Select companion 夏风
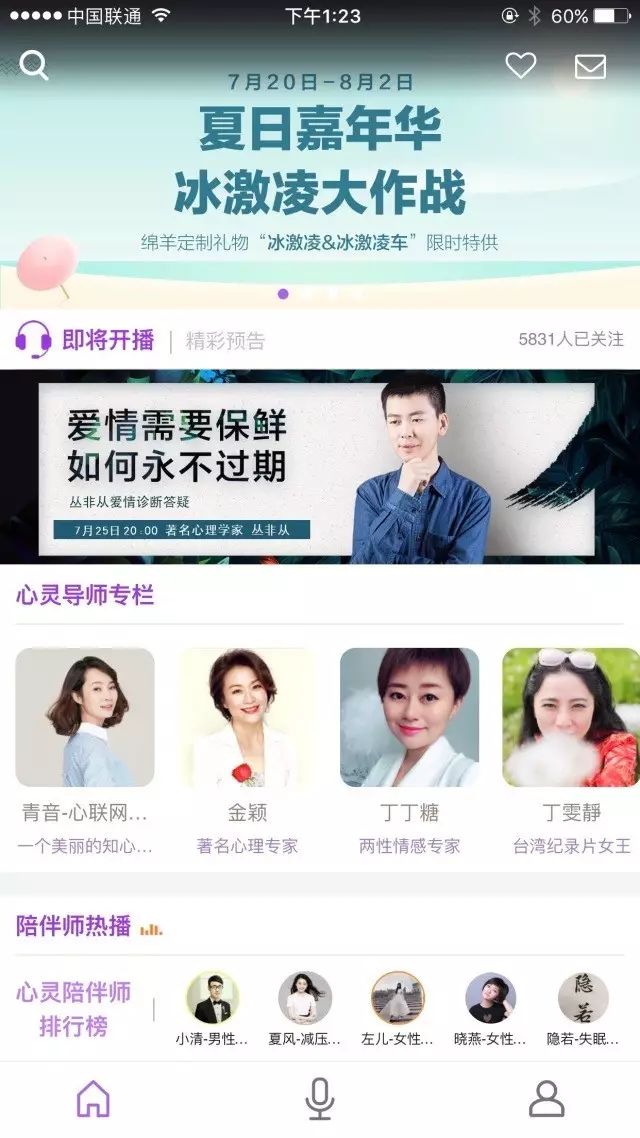The height and width of the screenshot is (1138, 640). point(305,997)
